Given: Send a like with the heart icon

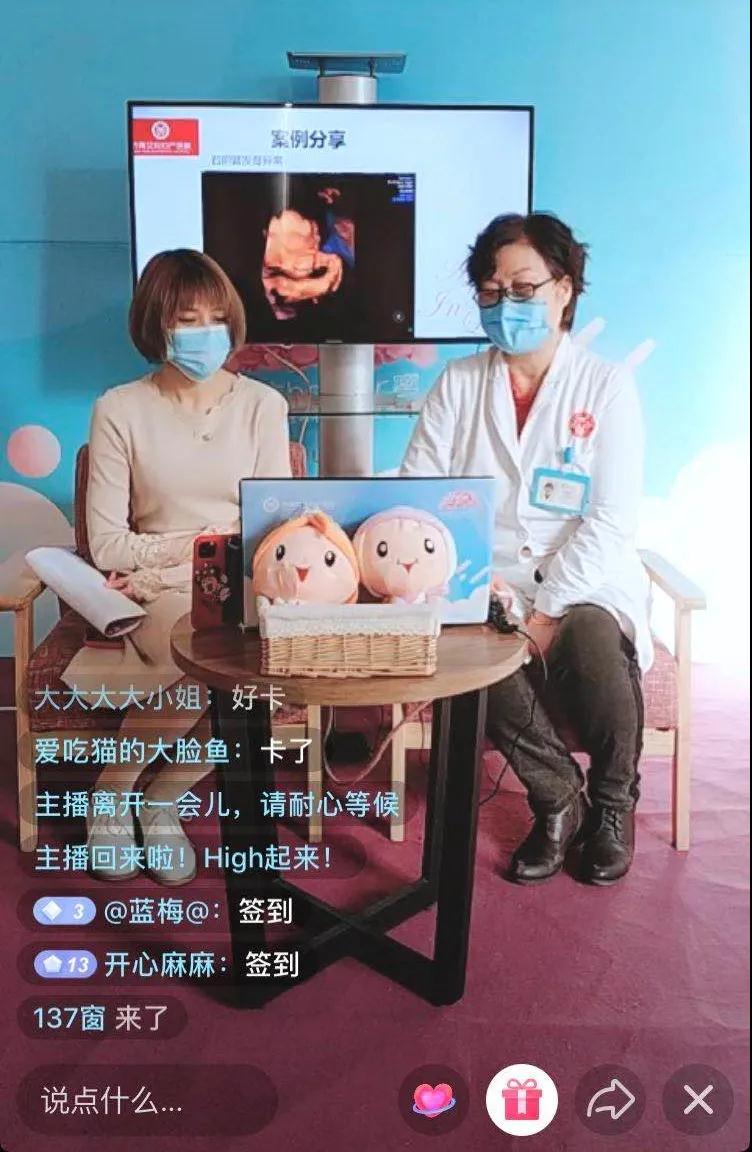Looking at the screenshot, I should [433, 1100].
